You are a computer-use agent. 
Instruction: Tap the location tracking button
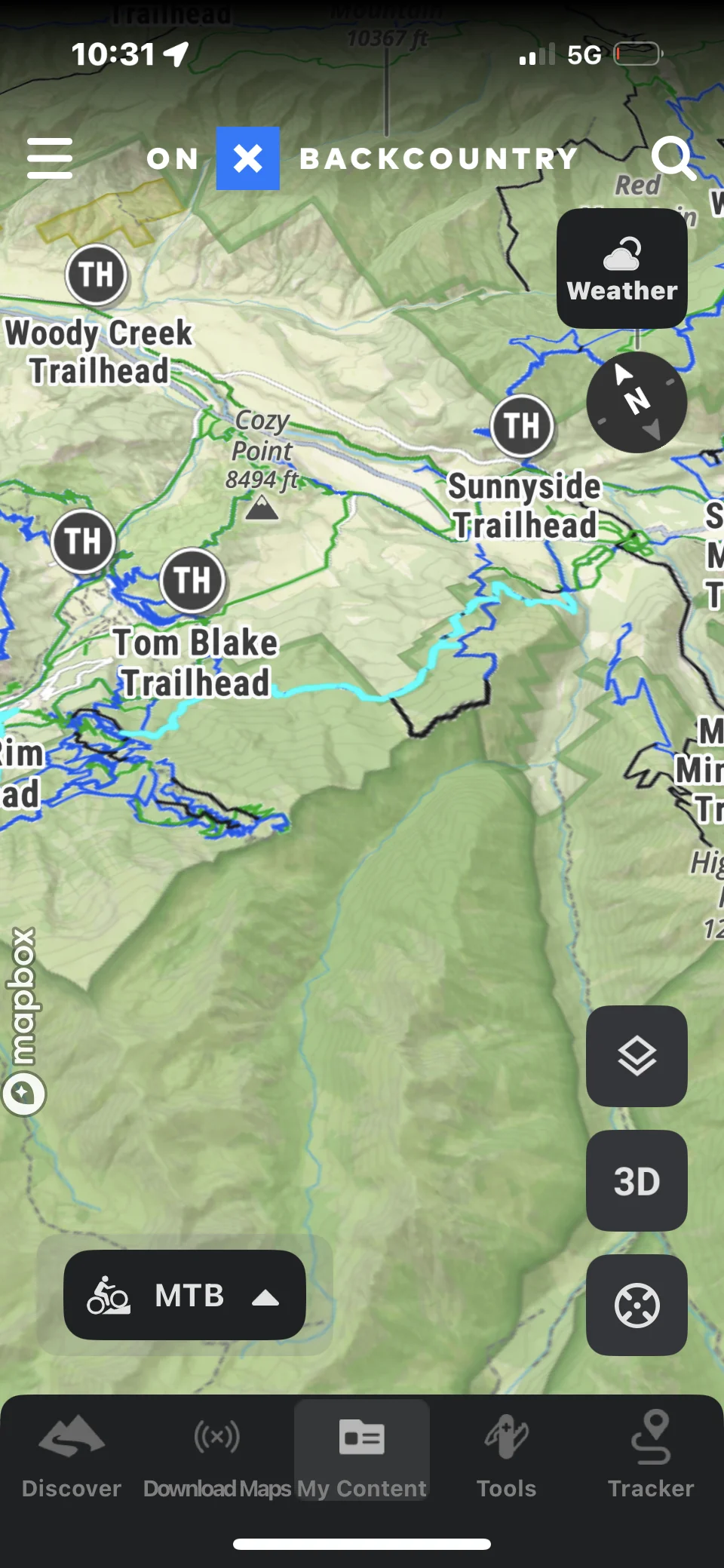point(637,1306)
